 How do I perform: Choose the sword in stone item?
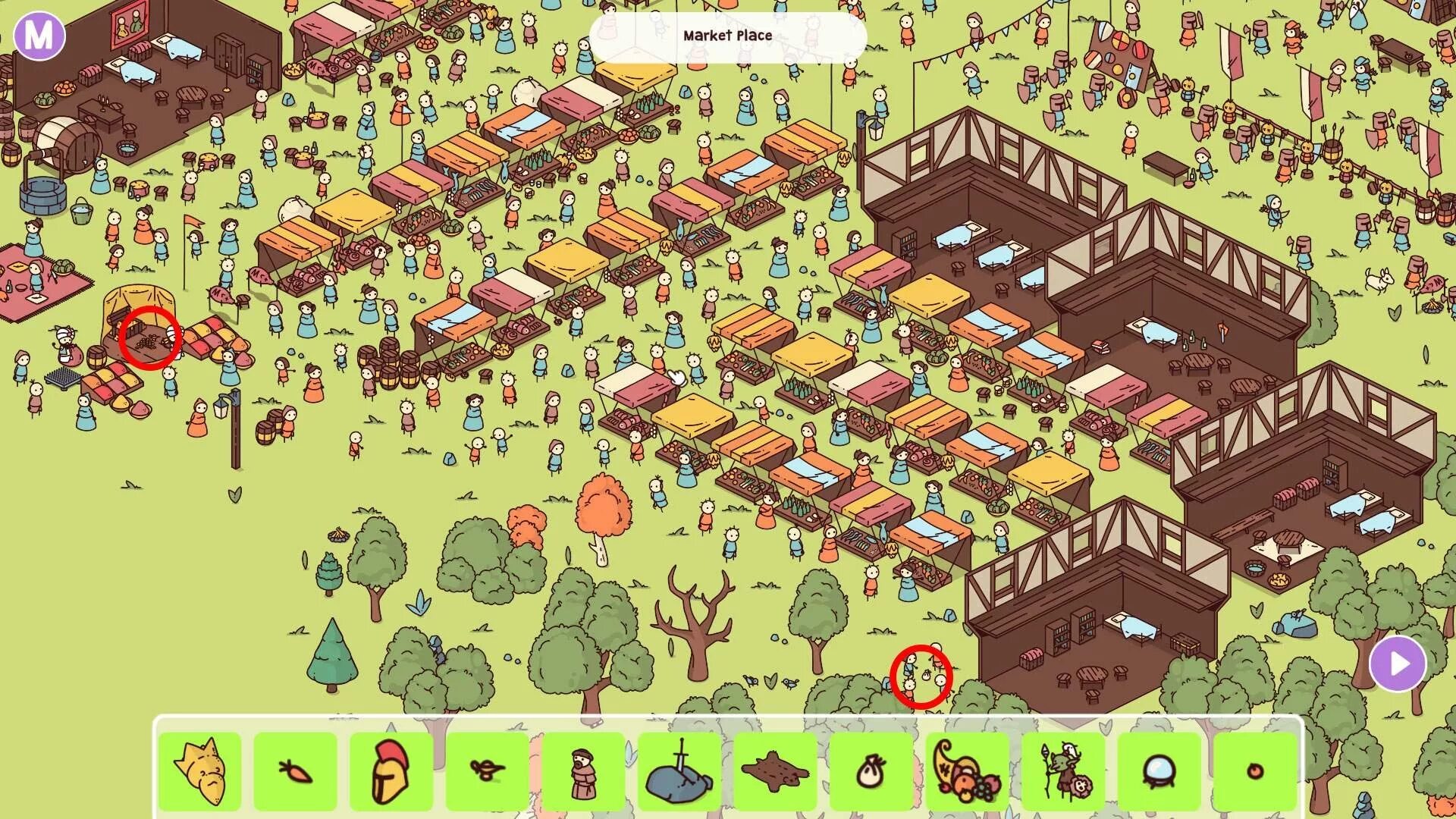679,771
